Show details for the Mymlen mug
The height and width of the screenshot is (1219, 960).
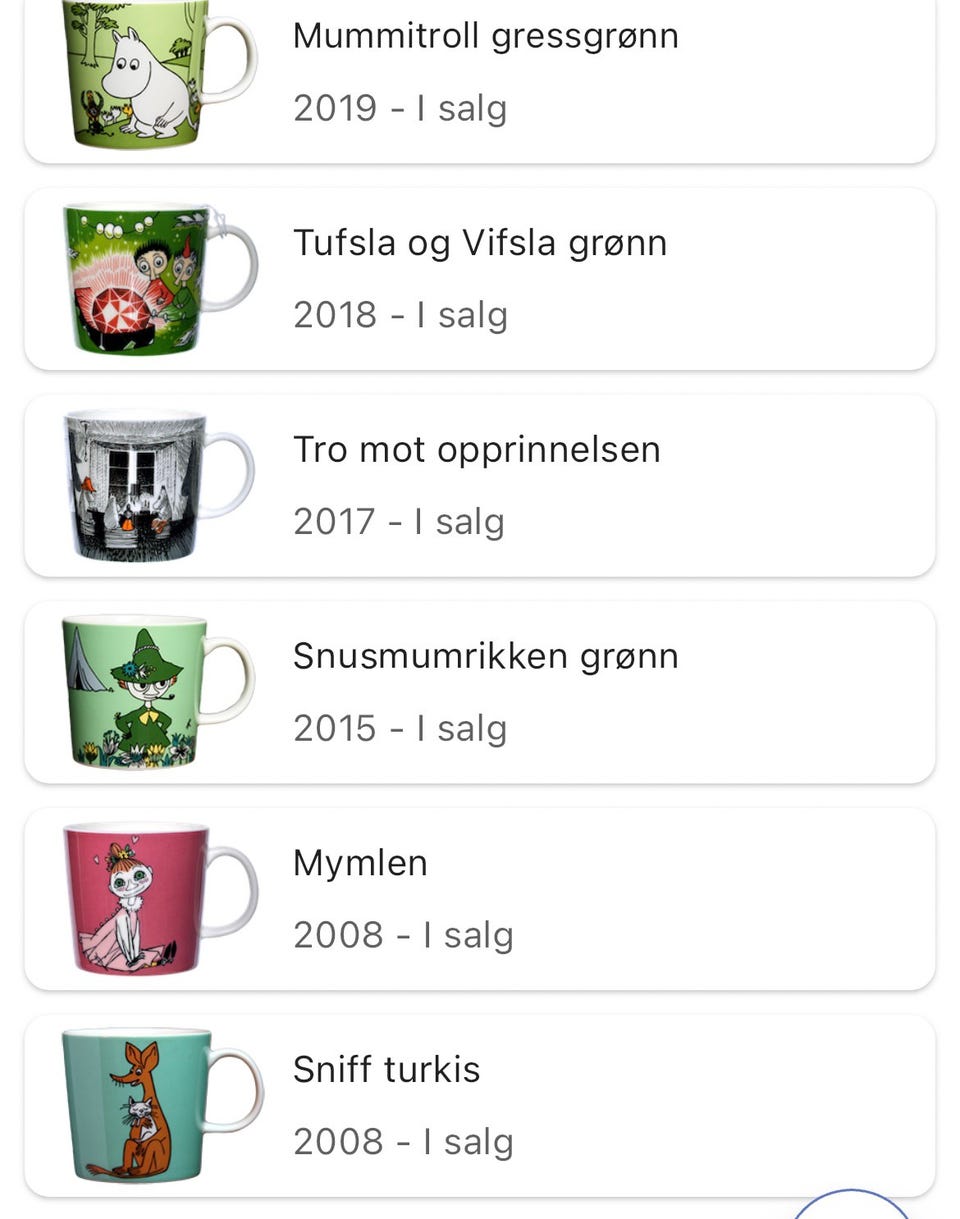click(480, 899)
